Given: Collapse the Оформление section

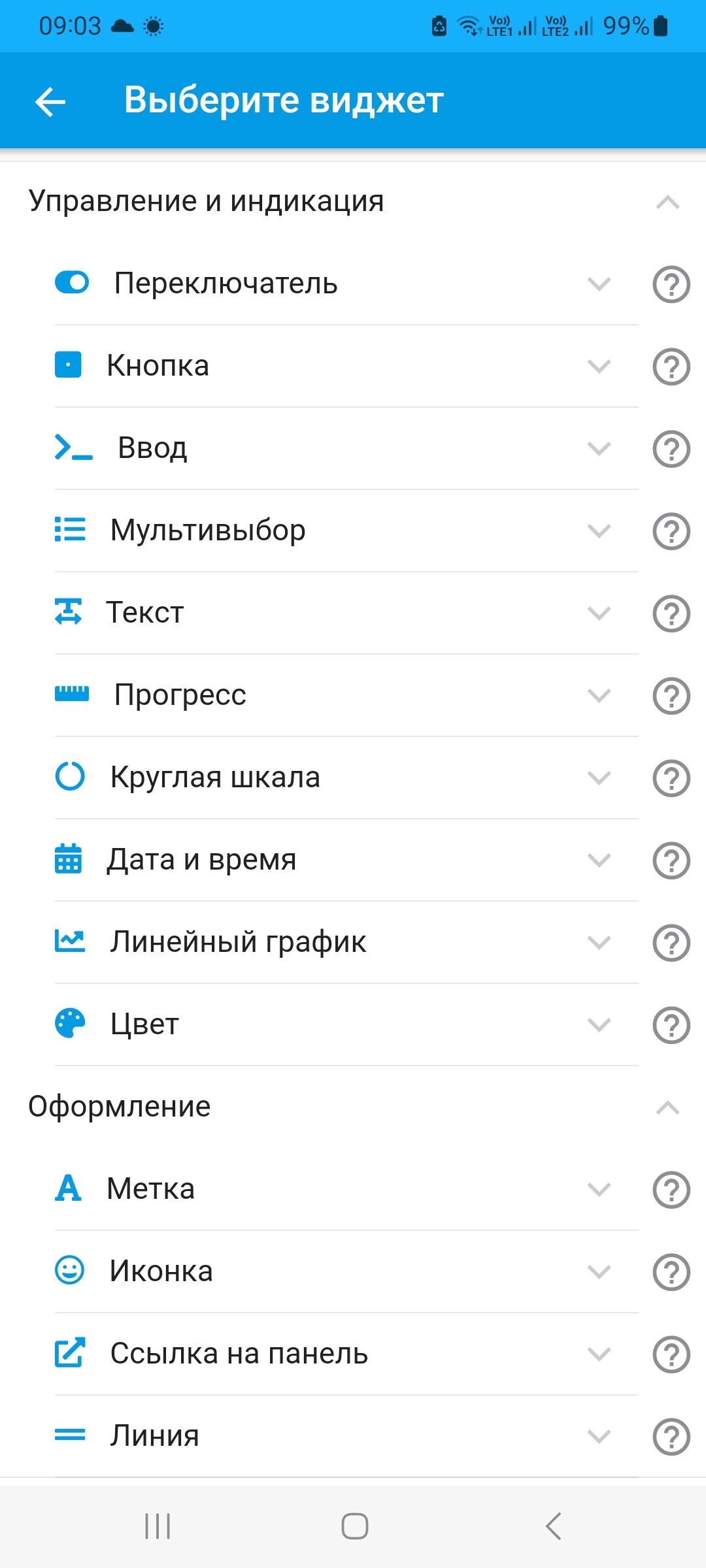Looking at the screenshot, I should (x=667, y=1107).
